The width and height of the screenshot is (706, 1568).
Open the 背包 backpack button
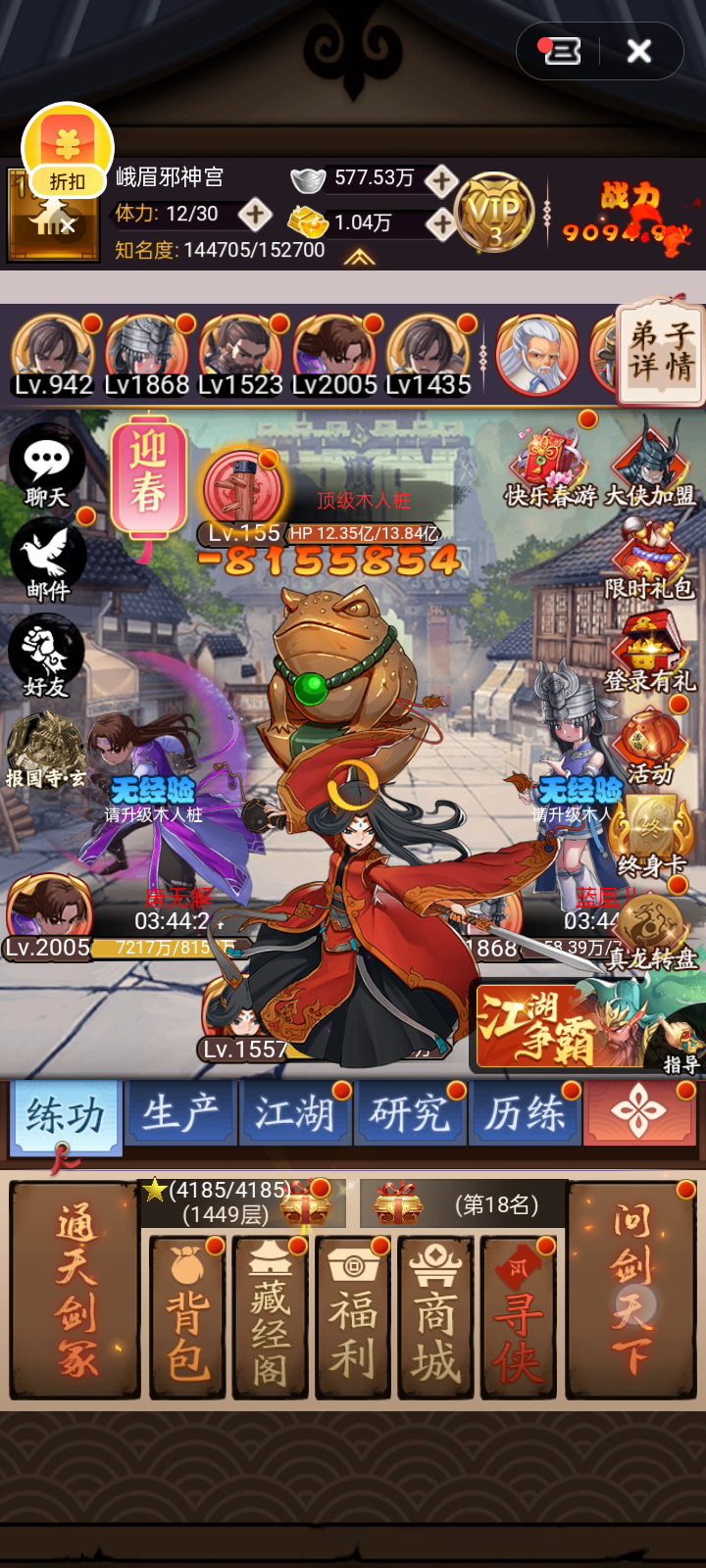187,1316
